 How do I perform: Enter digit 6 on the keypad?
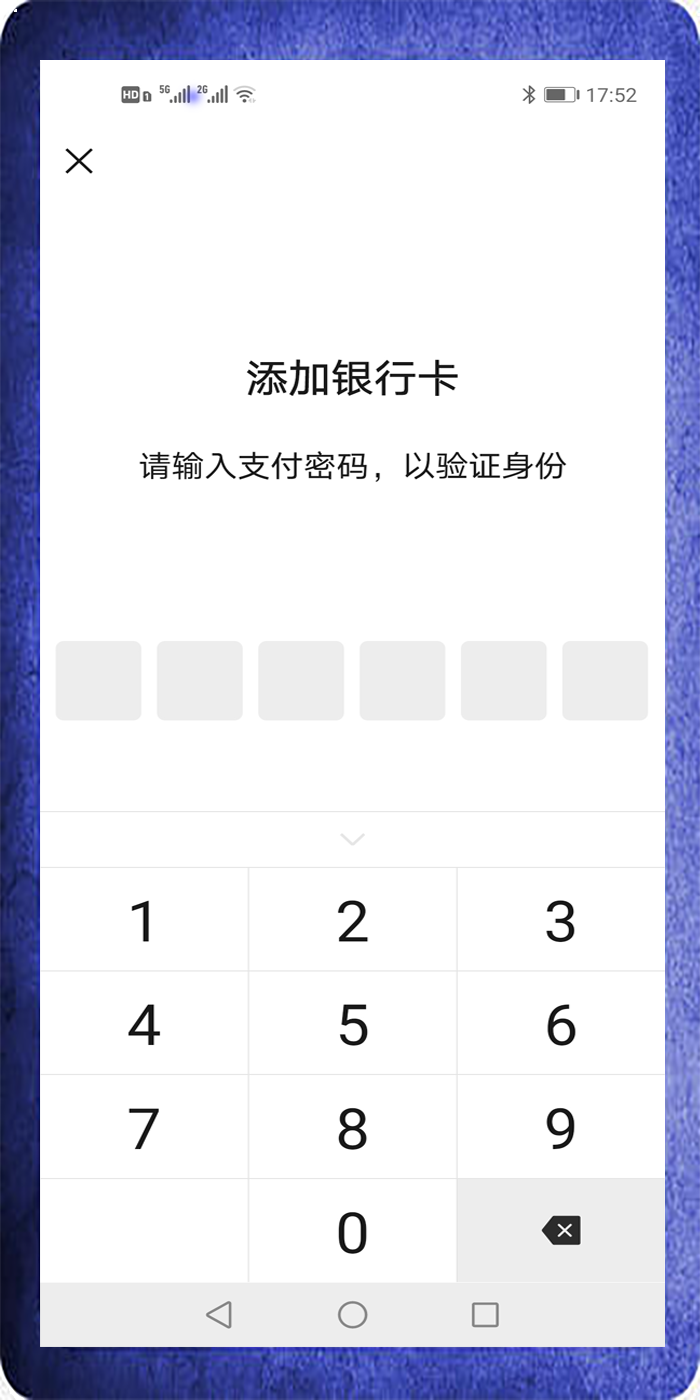coord(561,1025)
